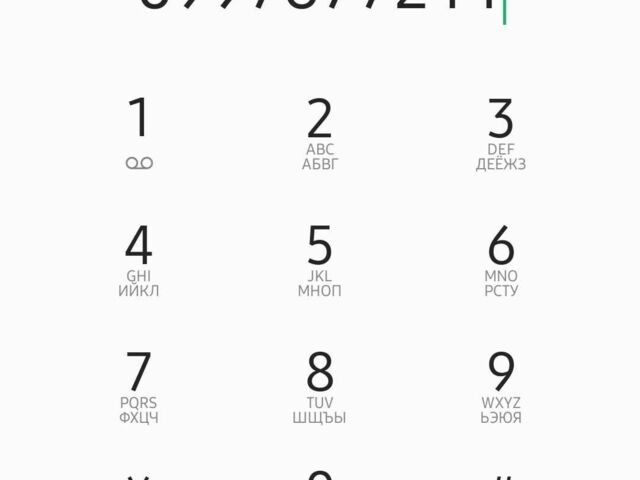Tap the 7 PQRS key

click(x=139, y=386)
